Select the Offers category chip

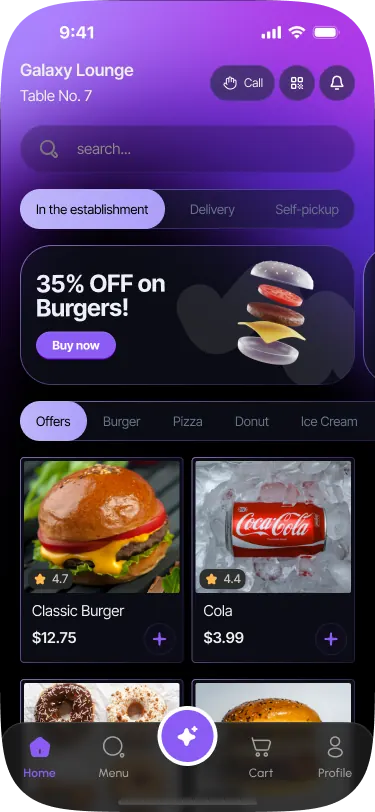click(53, 421)
